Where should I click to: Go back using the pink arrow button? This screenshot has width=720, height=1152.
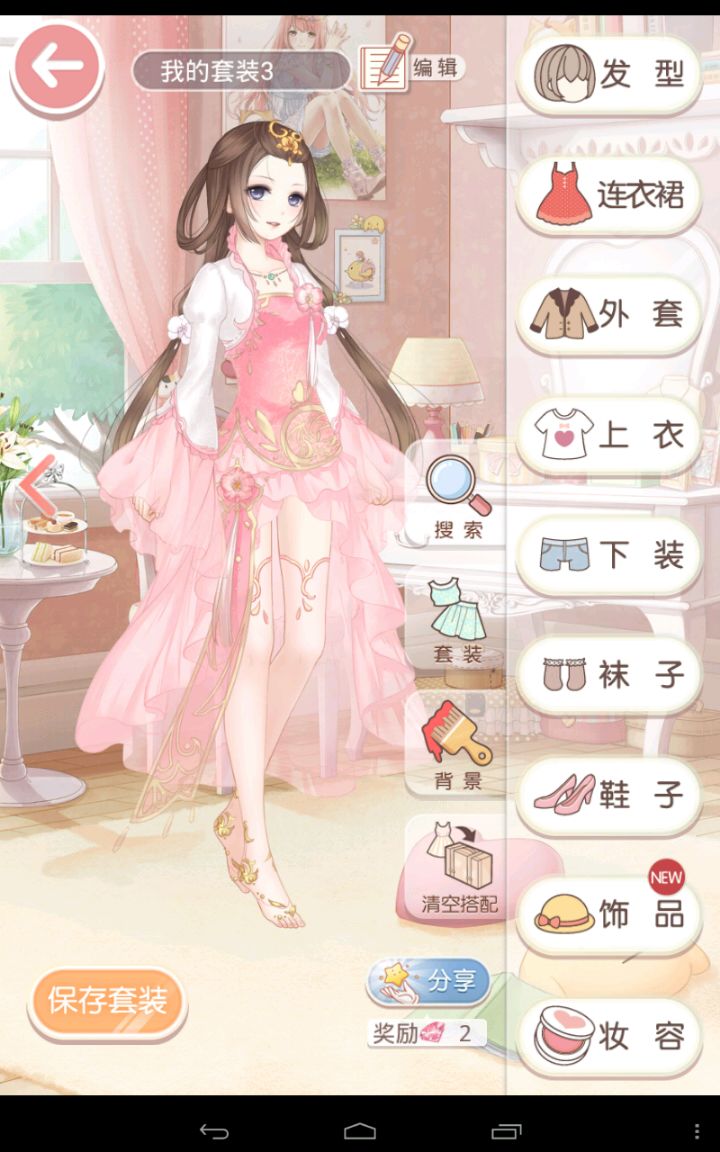pyautogui.click(x=58, y=66)
